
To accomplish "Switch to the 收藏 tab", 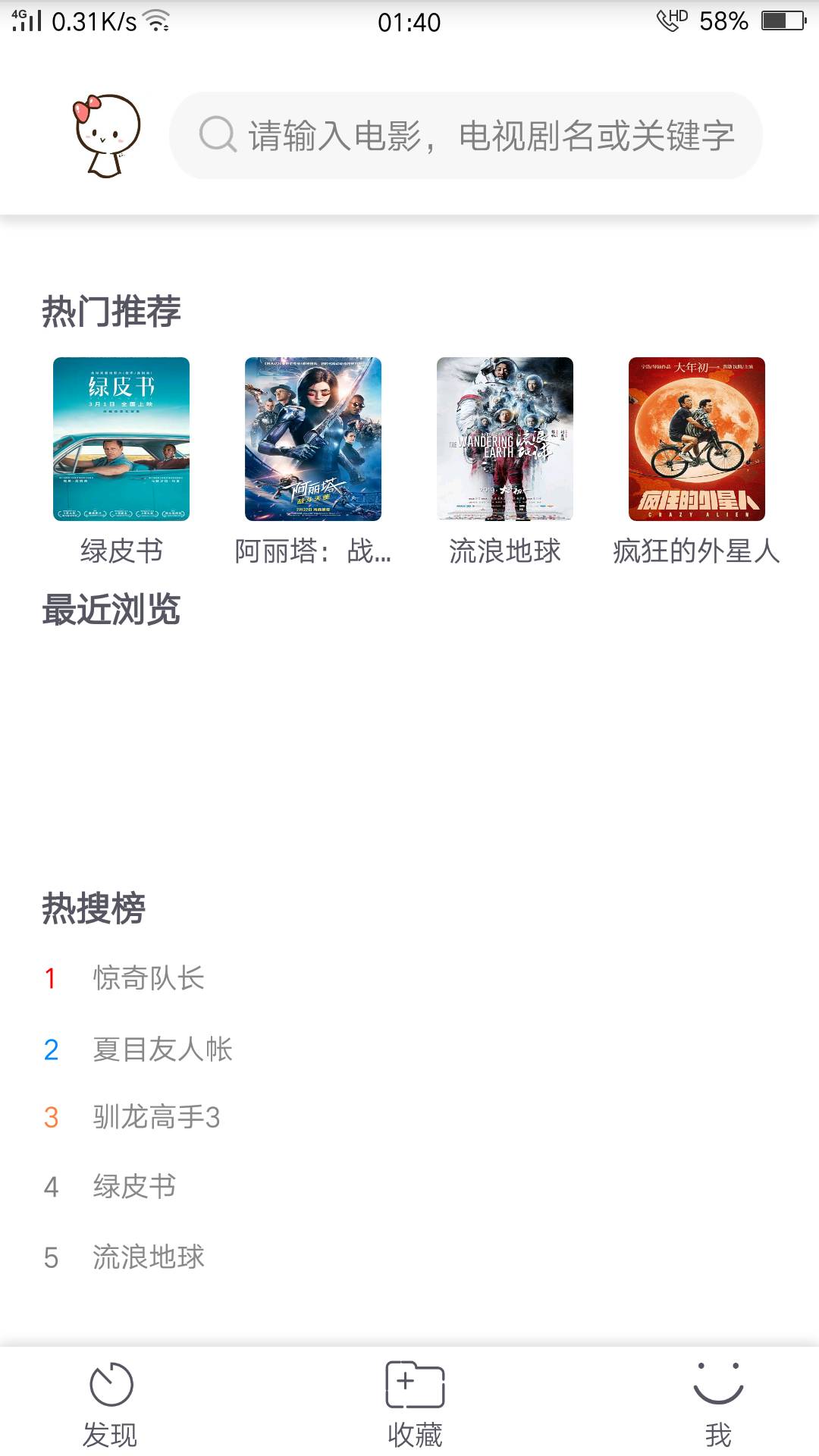I will pyautogui.click(x=415, y=1403).
